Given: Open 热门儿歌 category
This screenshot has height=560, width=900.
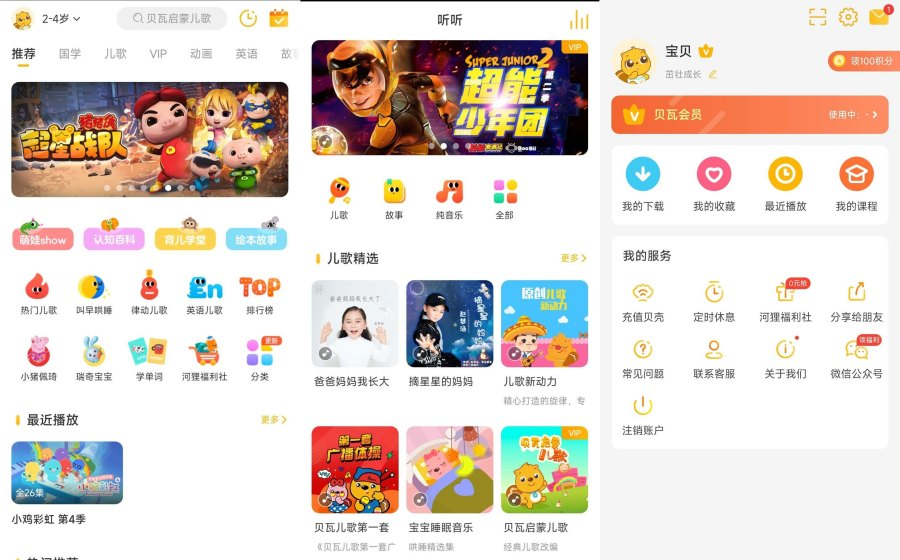Looking at the screenshot, I should [x=39, y=294].
